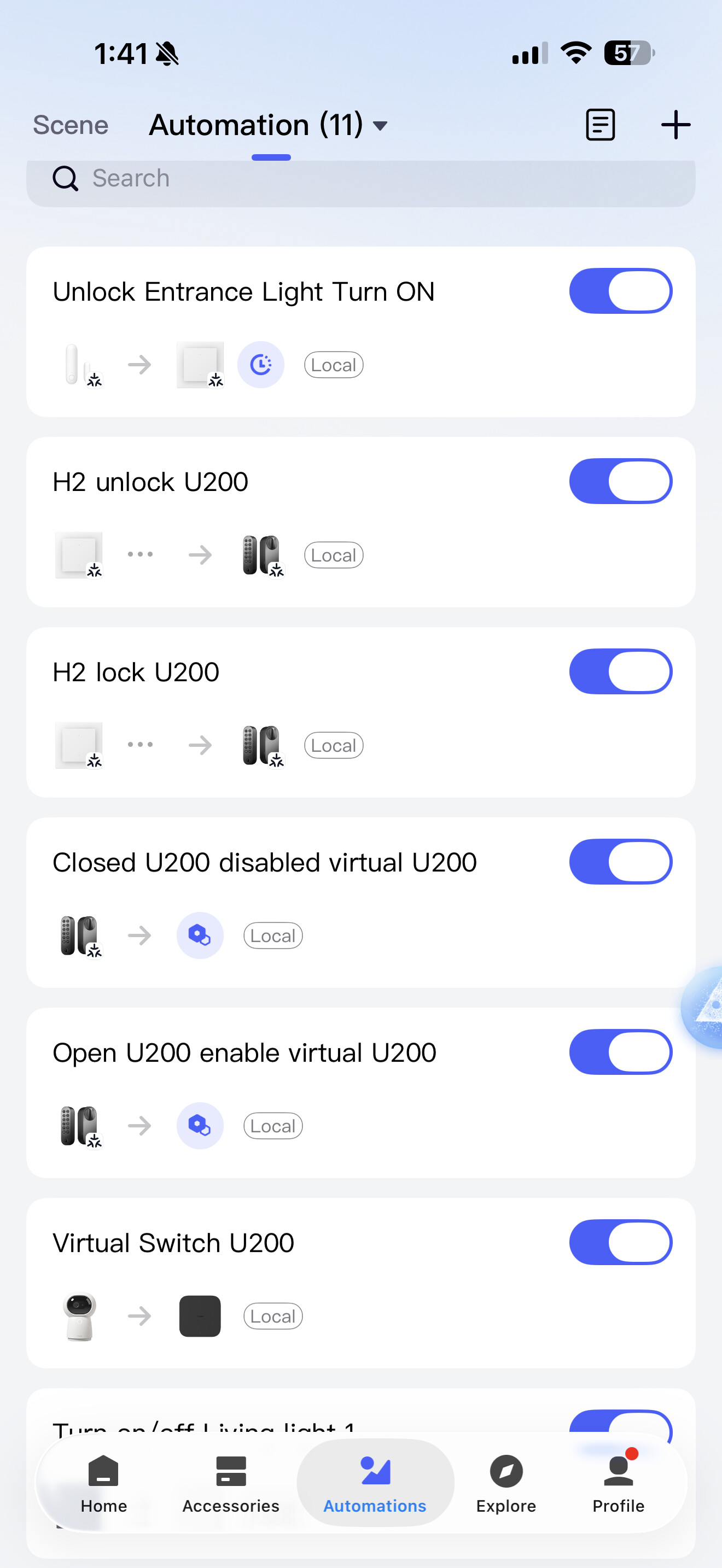The height and width of the screenshot is (1568, 722).
Task: Open the automation logs icon
Action: coord(599,125)
